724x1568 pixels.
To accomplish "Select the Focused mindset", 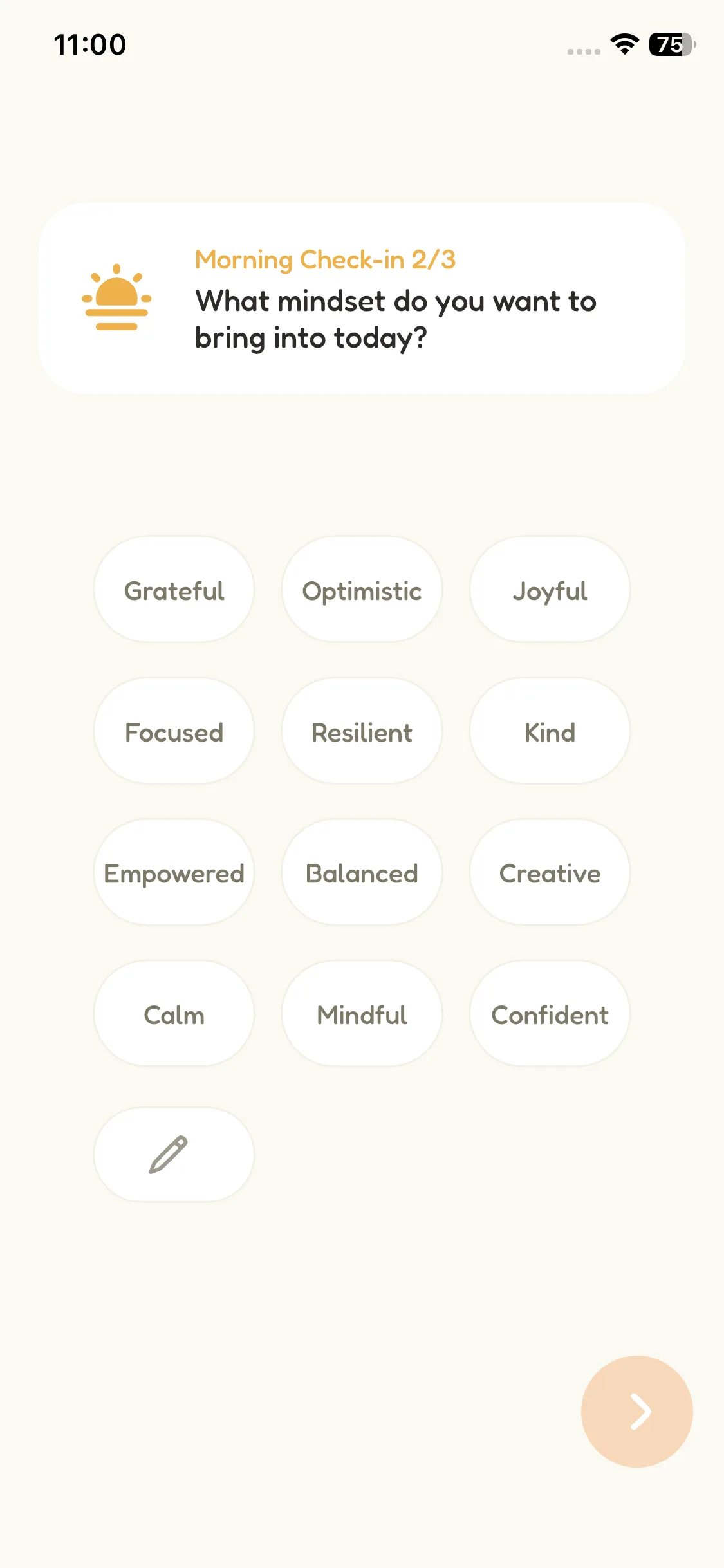I will (x=174, y=731).
